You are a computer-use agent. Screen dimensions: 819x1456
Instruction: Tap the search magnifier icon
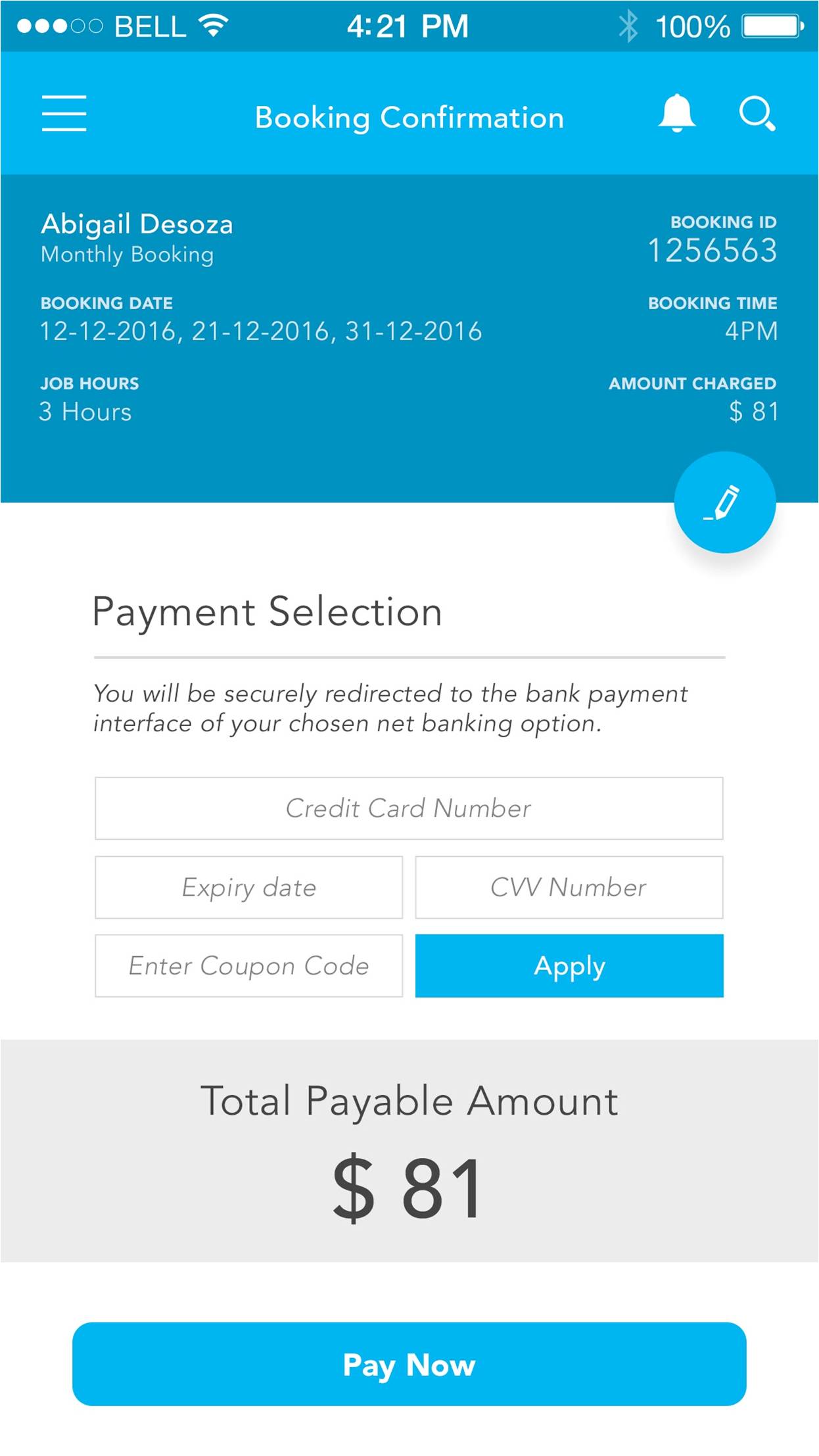(757, 114)
